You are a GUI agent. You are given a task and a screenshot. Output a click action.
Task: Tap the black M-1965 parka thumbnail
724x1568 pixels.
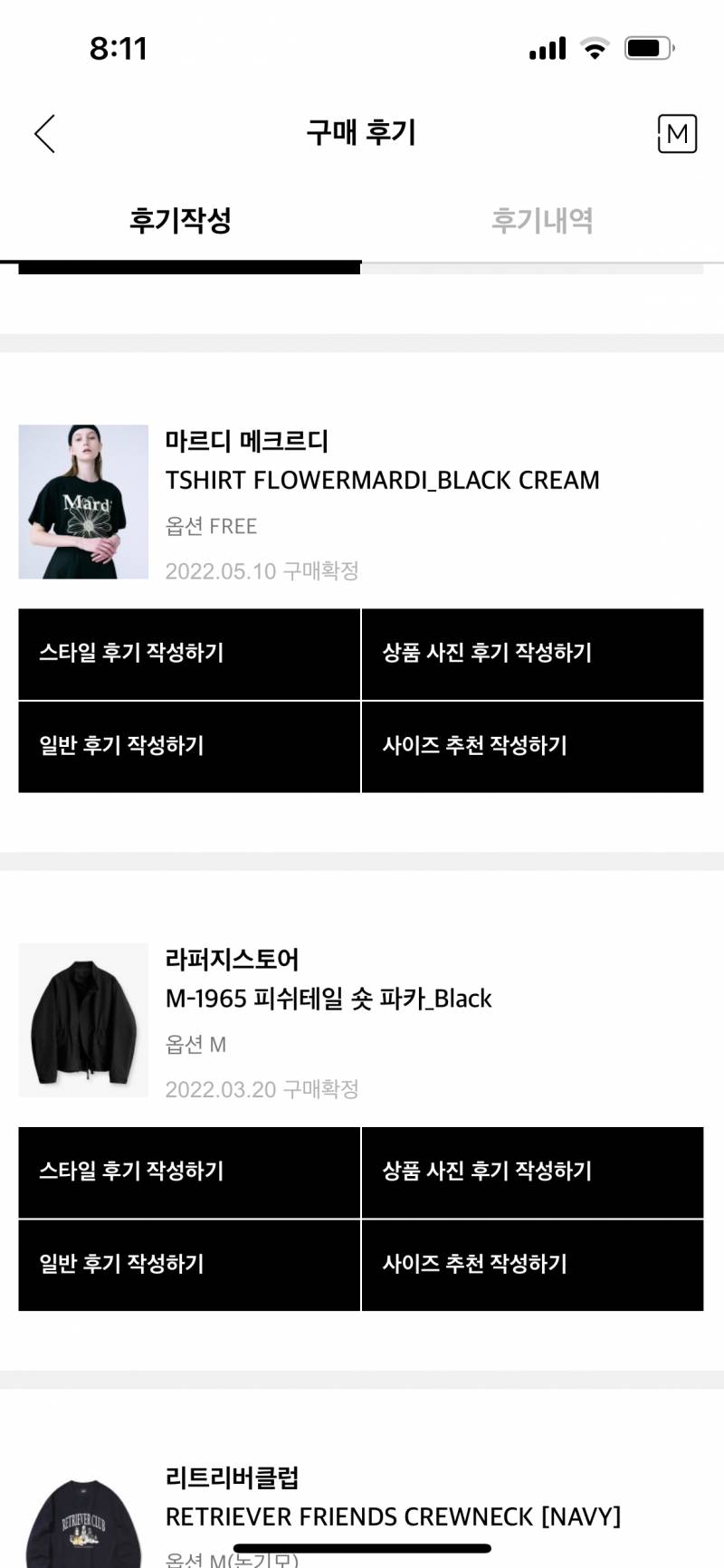[82, 1019]
